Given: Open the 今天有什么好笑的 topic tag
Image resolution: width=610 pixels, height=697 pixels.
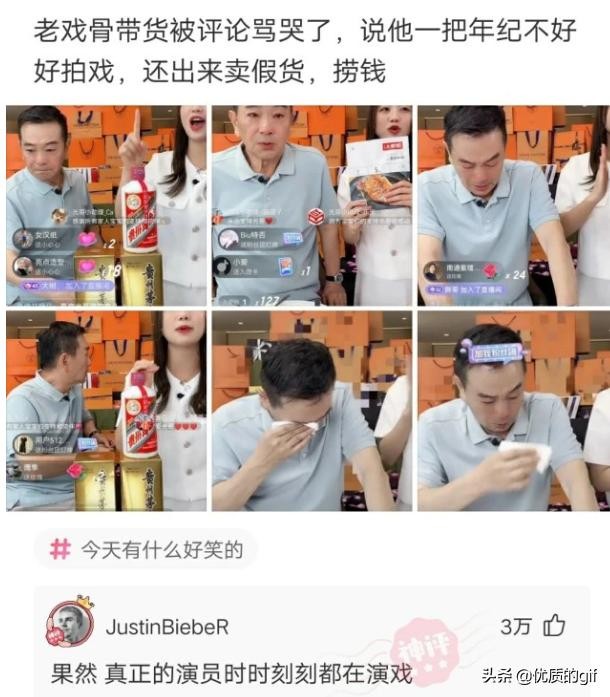Looking at the screenshot, I should pos(146,549).
